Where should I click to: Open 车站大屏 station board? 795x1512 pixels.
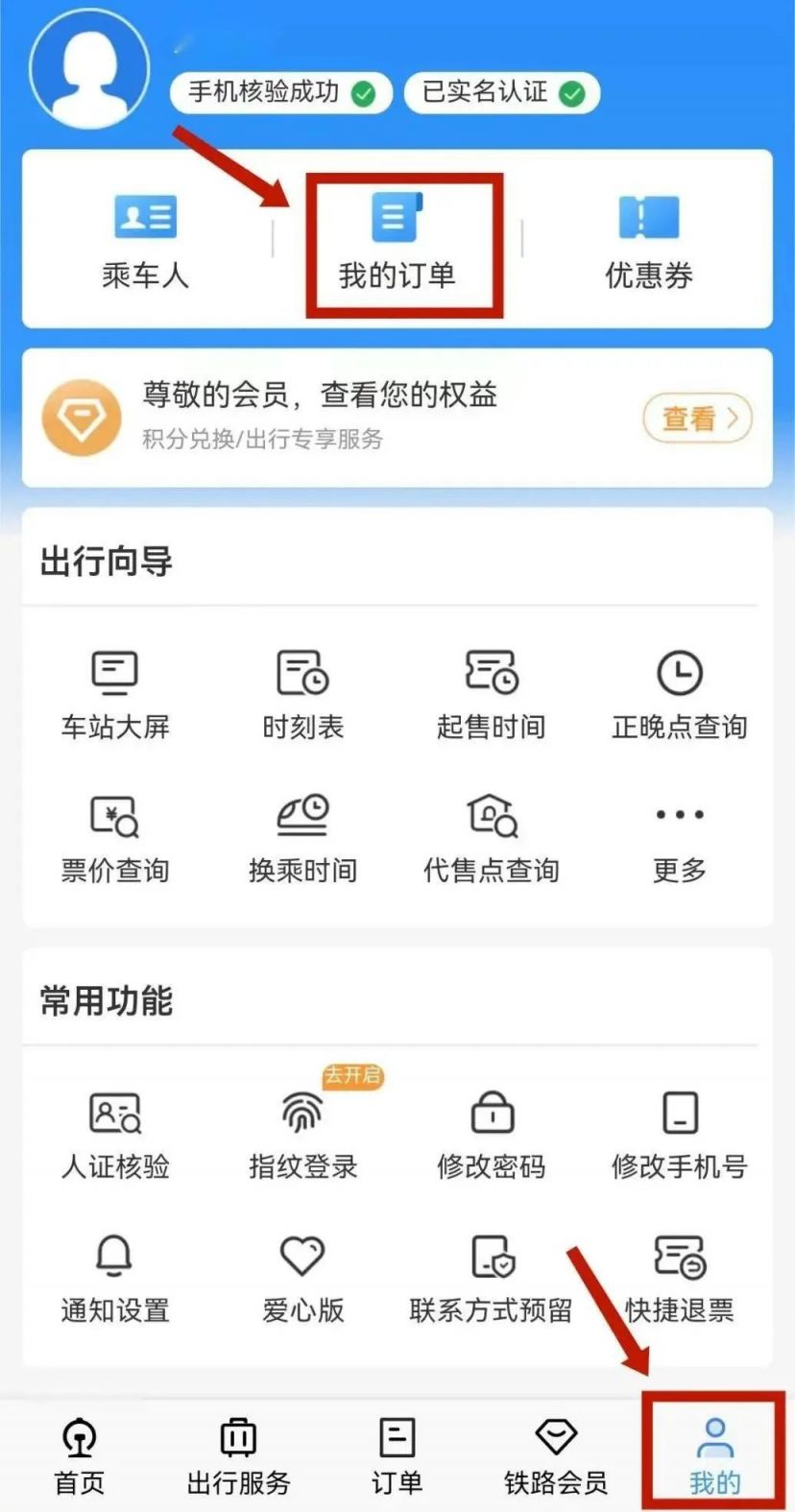115,695
